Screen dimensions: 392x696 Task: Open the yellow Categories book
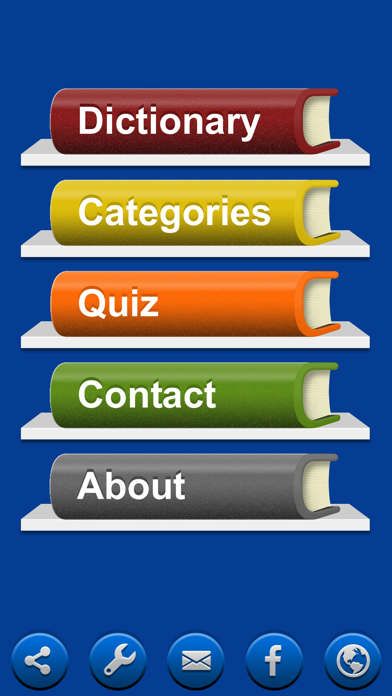(194, 213)
